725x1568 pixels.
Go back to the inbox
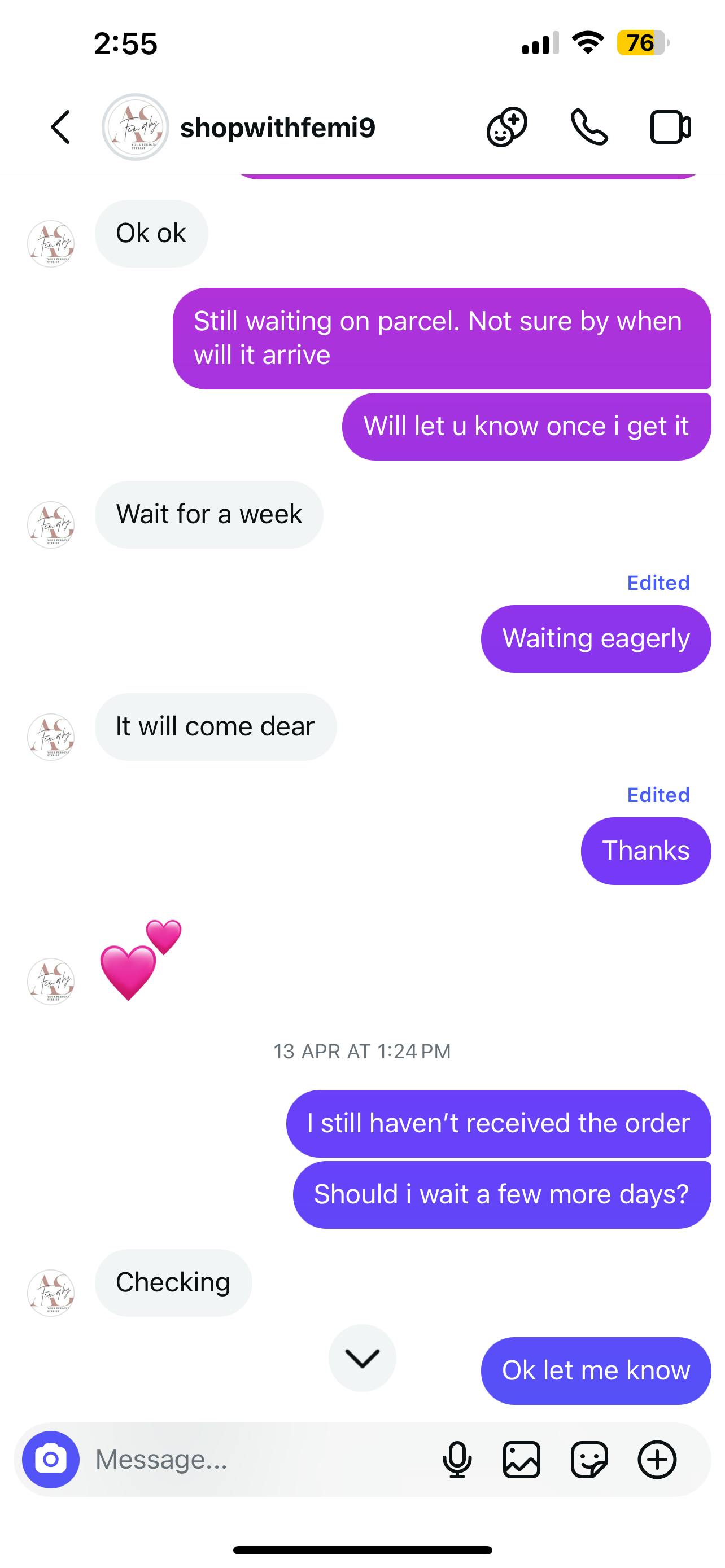60,127
